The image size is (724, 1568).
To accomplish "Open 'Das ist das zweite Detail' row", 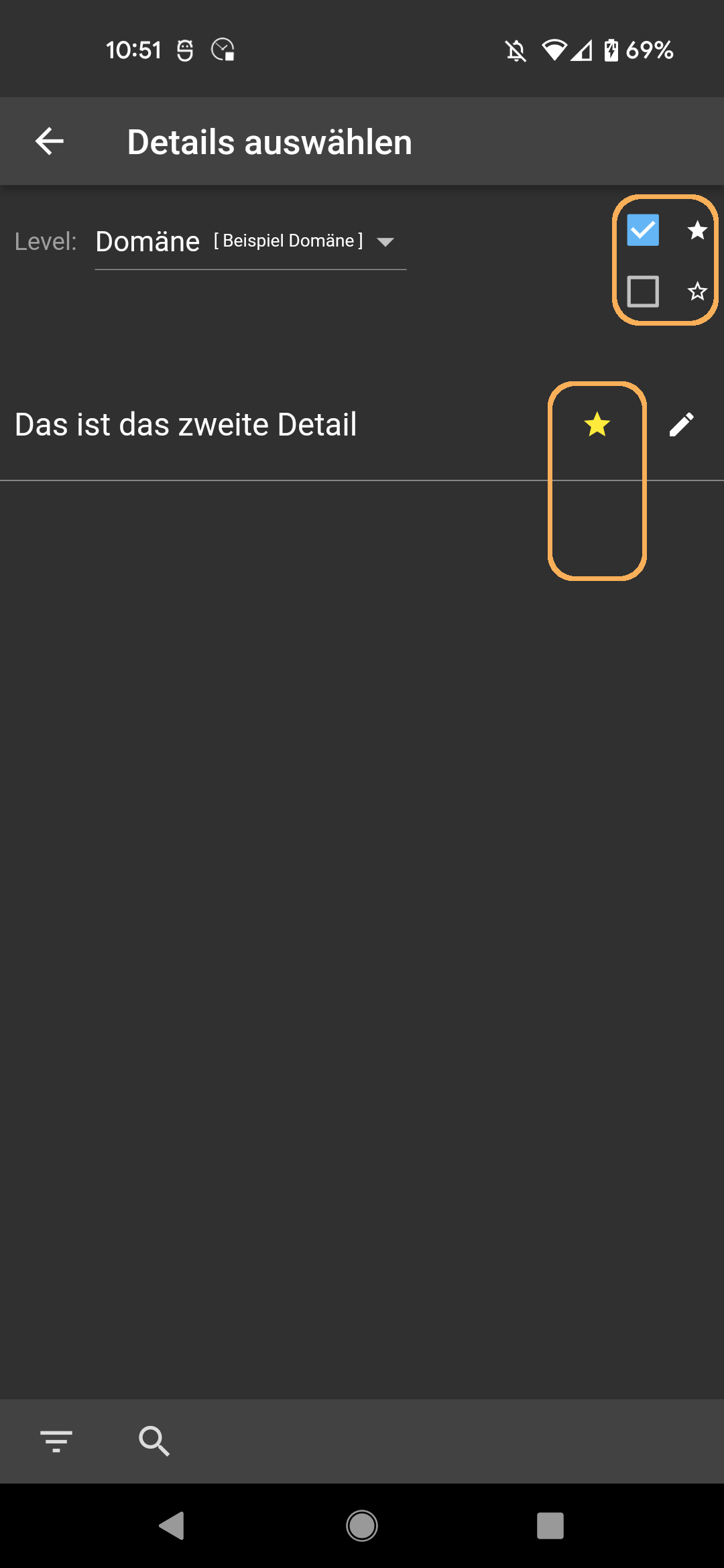I will [x=362, y=424].
